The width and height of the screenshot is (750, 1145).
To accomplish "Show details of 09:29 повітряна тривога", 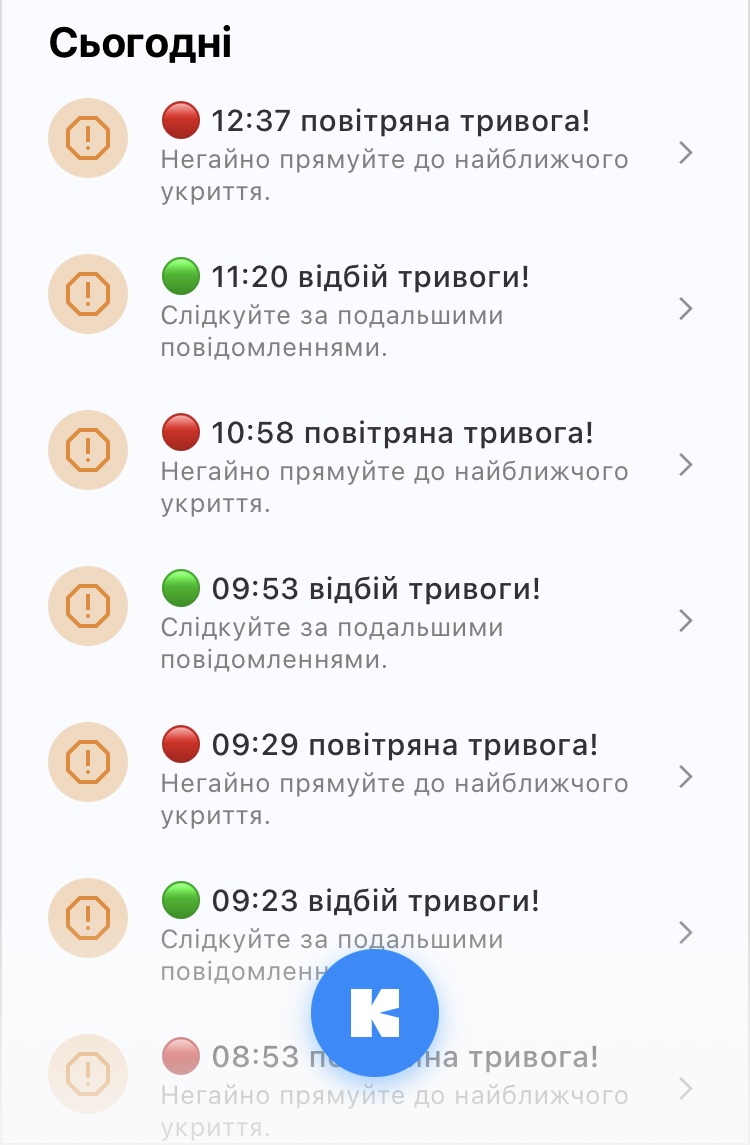I will point(400,776).
